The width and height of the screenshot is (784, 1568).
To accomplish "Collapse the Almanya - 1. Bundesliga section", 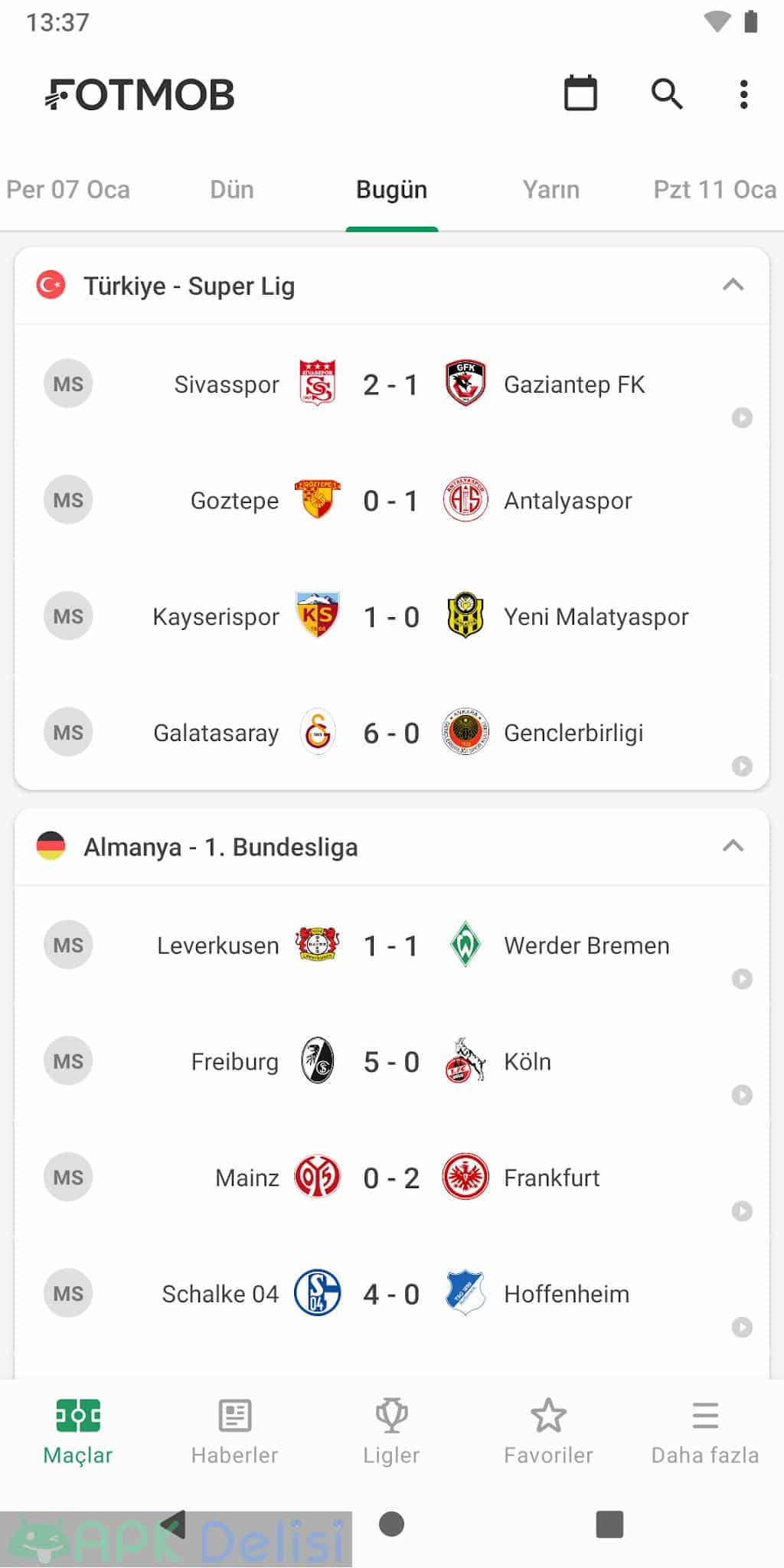I will 733,845.
